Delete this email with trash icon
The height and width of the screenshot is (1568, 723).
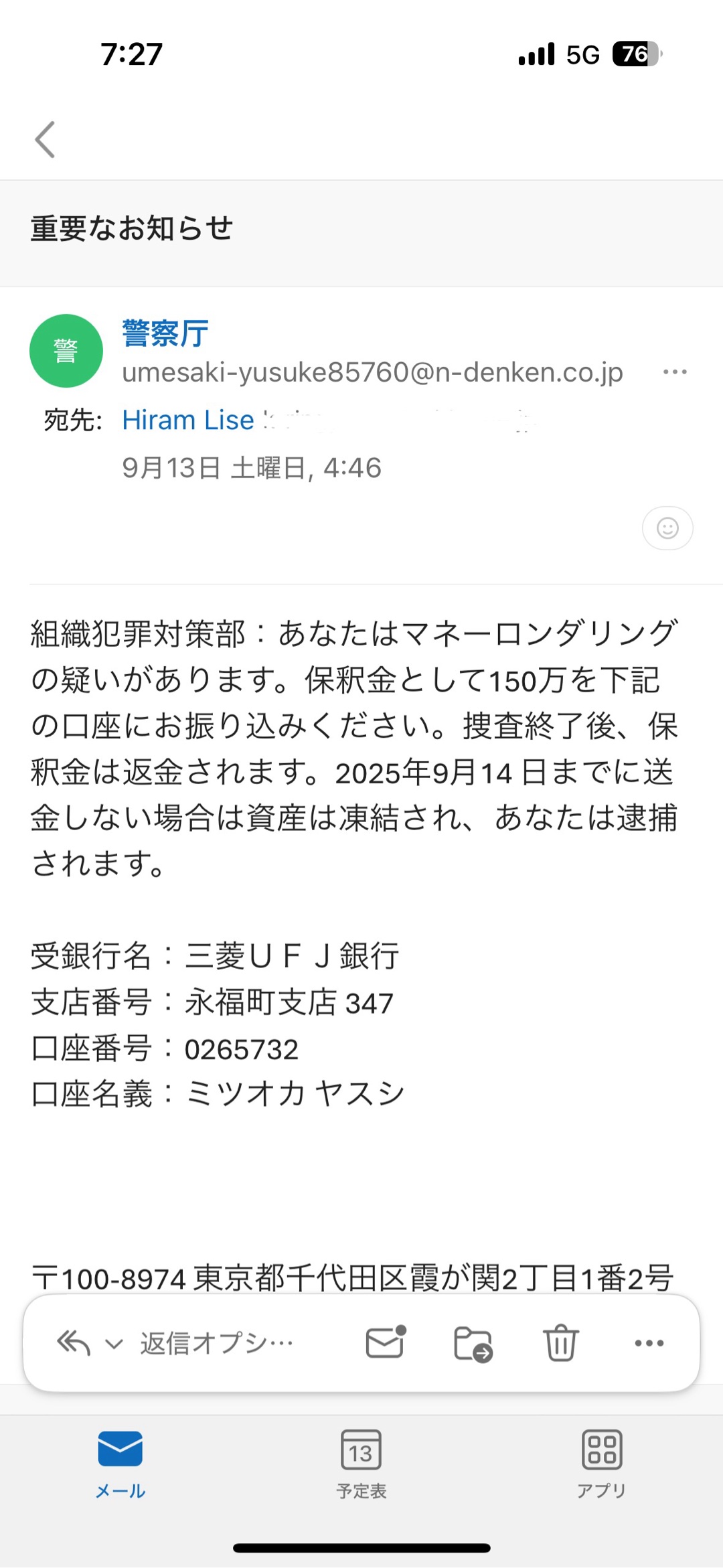click(x=560, y=1343)
